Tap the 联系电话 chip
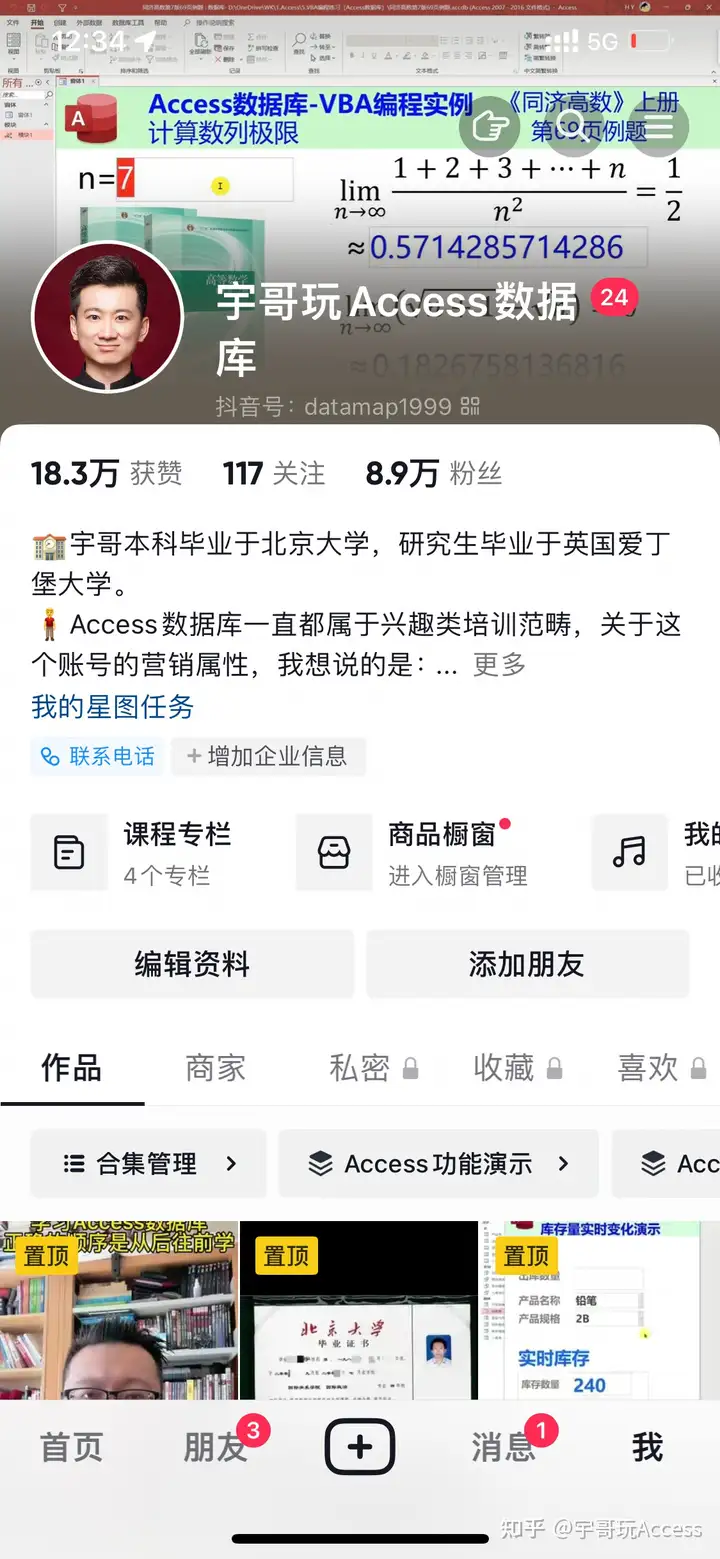720x1559 pixels. (x=98, y=756)
